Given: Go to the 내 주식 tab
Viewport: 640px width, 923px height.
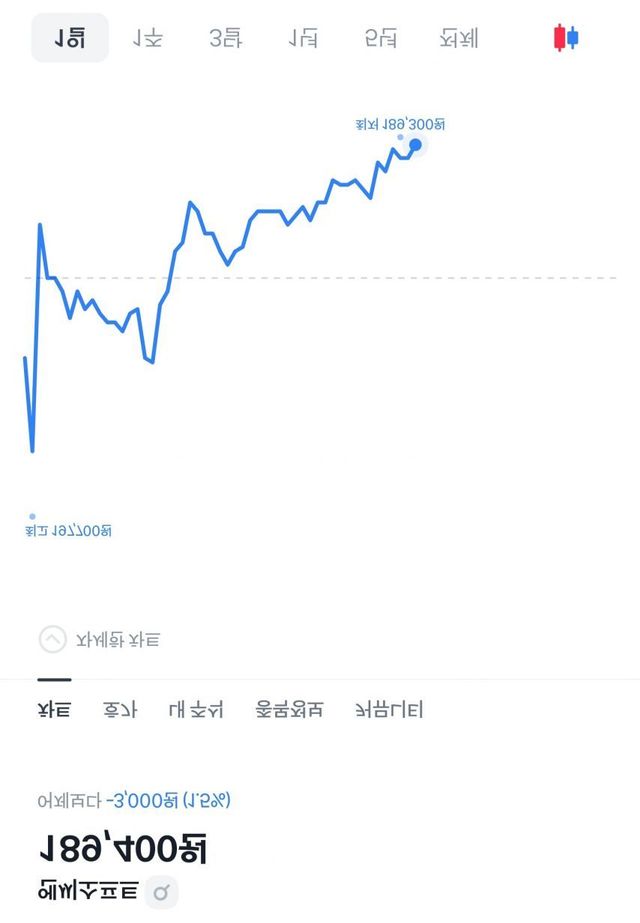Looking at the screenshot, I should (x=196, y=710).
